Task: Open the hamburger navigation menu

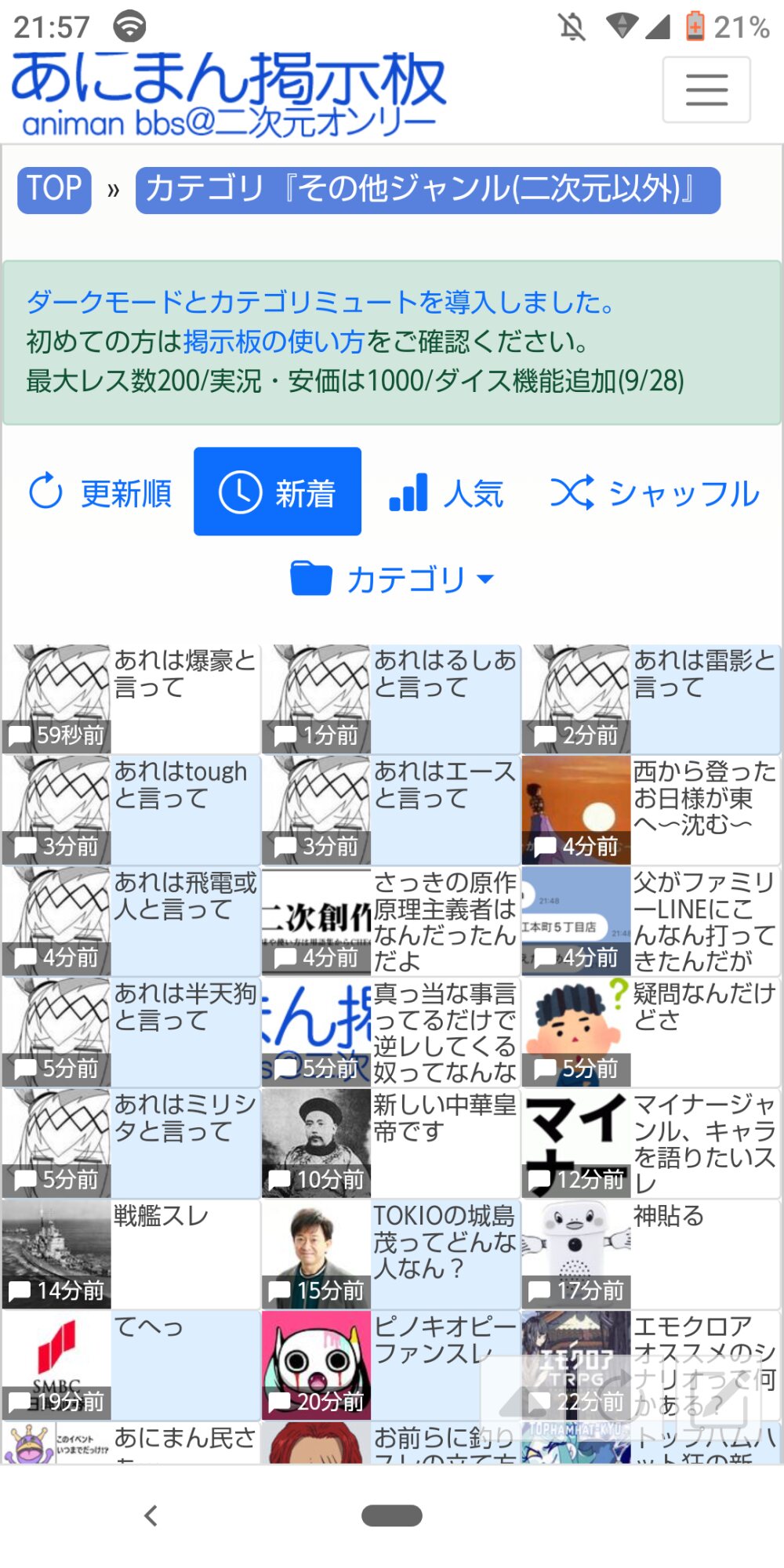Action: coord(706,89)
